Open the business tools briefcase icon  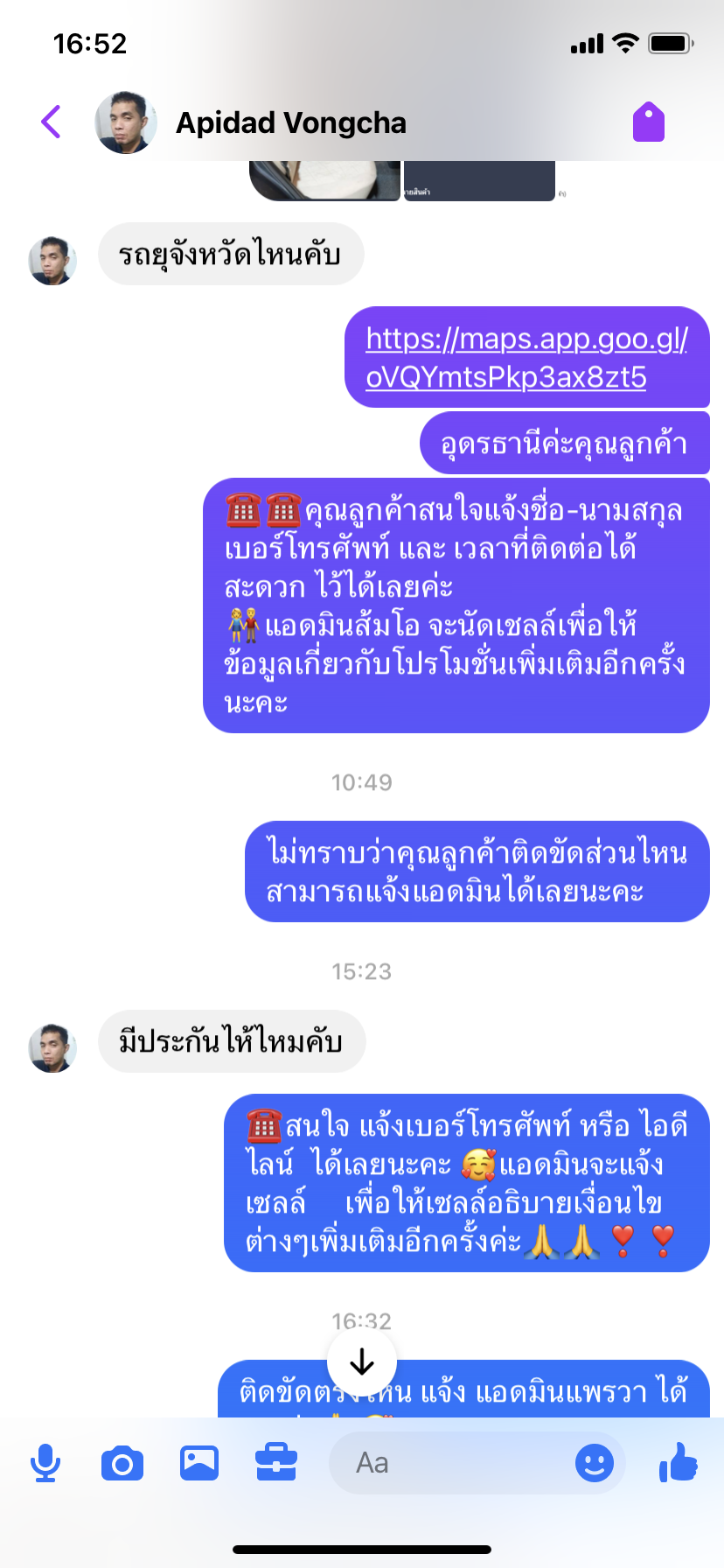tap(276, 1463)
